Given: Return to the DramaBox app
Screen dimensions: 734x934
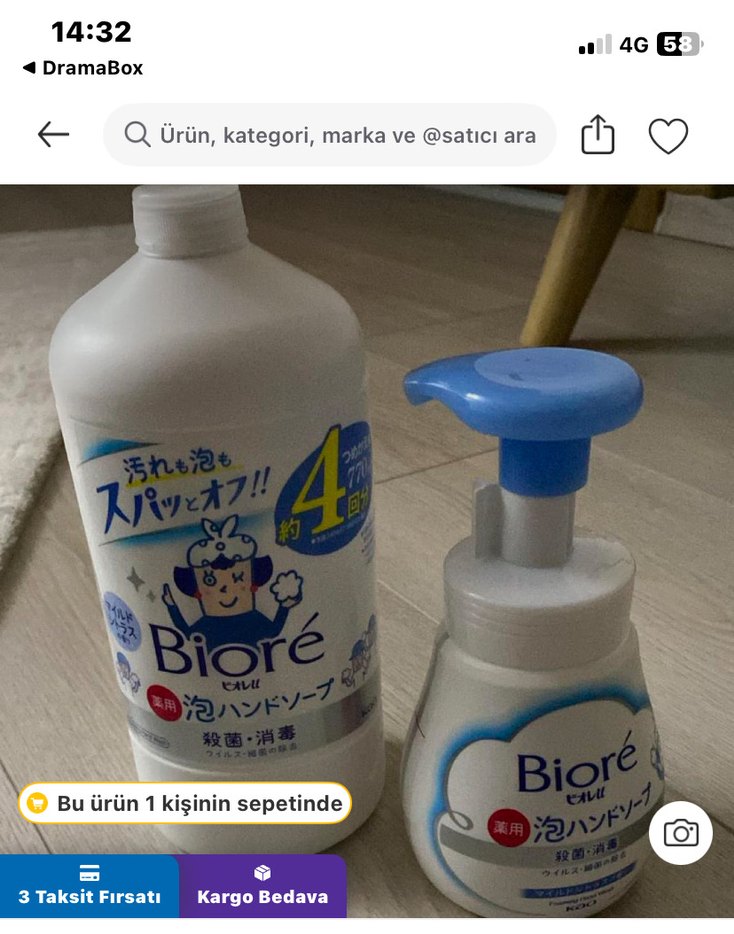Looking at the screenshot, I should [83, 68].
